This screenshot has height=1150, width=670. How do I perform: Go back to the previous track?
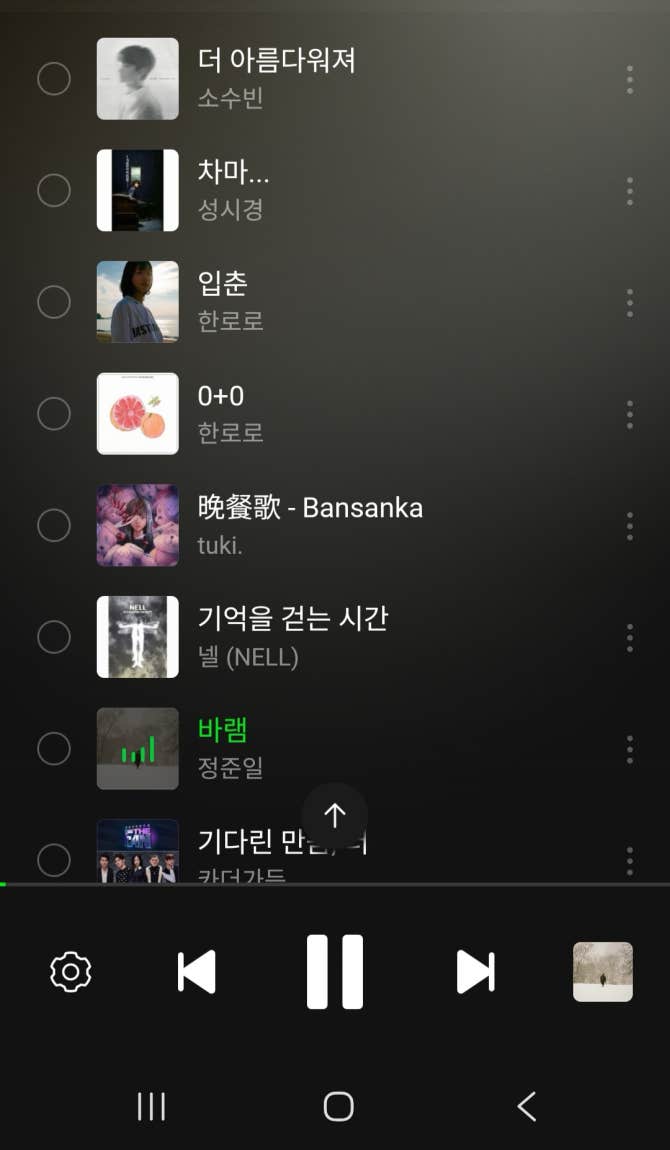(x=196, y=971)
